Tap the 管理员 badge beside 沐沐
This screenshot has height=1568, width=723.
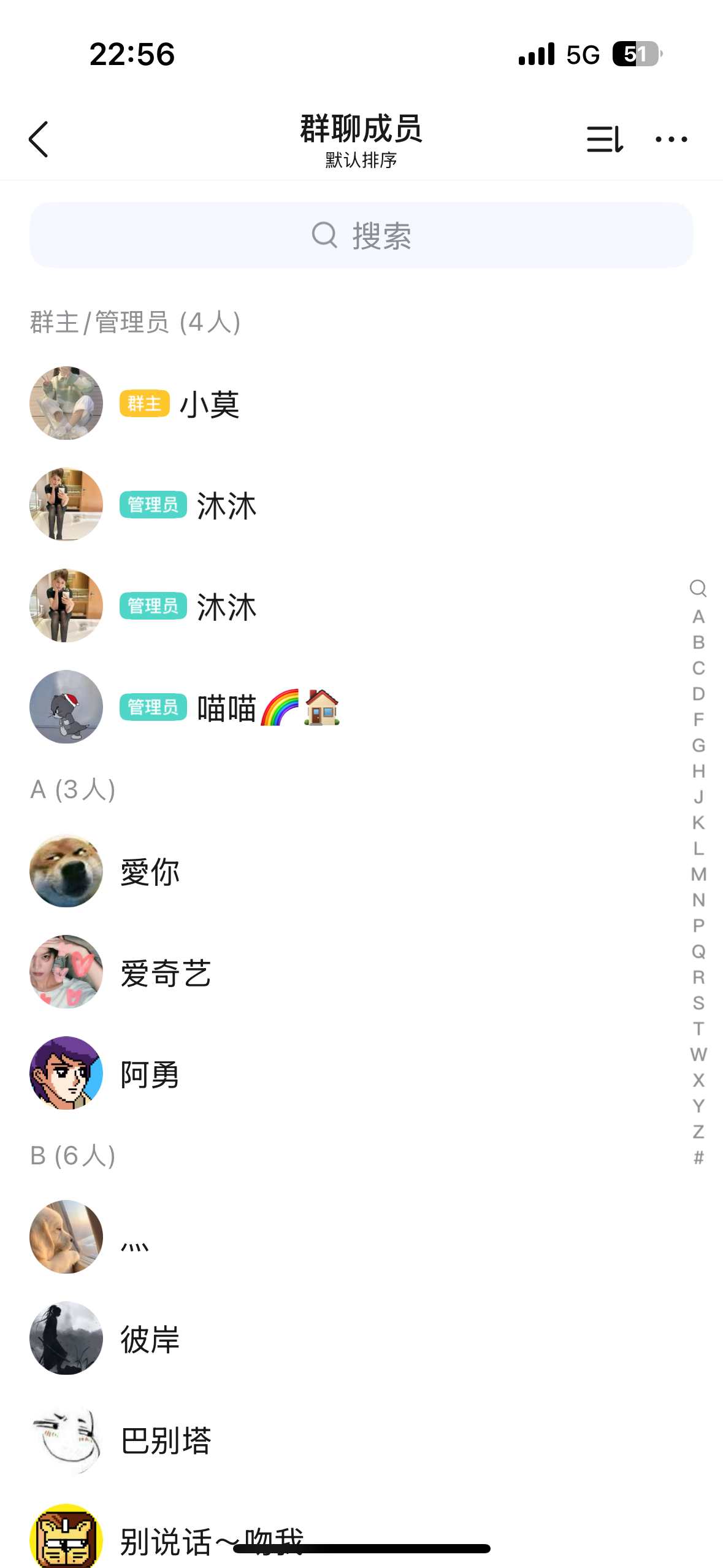(x=153, y=505)
